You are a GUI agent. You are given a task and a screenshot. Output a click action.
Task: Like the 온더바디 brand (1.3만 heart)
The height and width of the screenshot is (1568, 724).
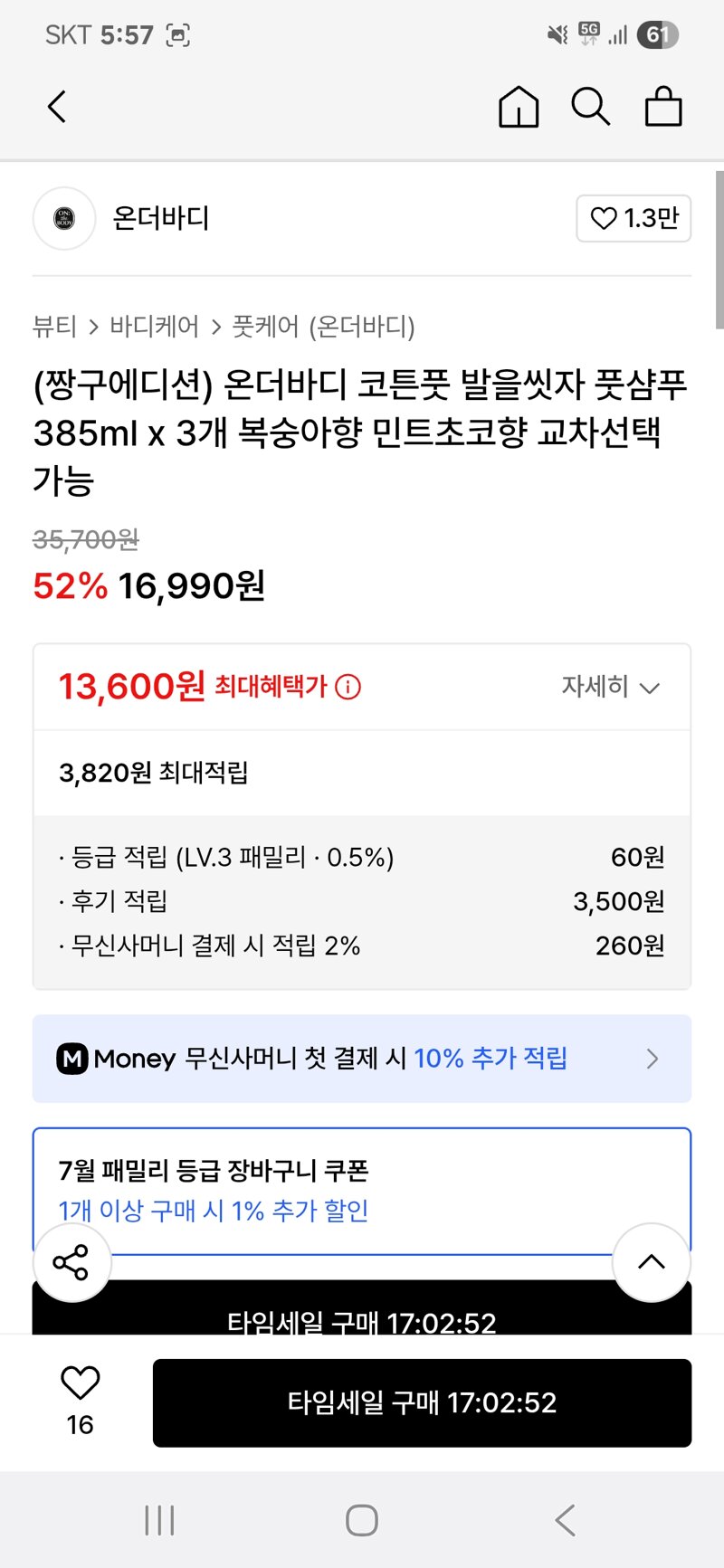point(633,218)
